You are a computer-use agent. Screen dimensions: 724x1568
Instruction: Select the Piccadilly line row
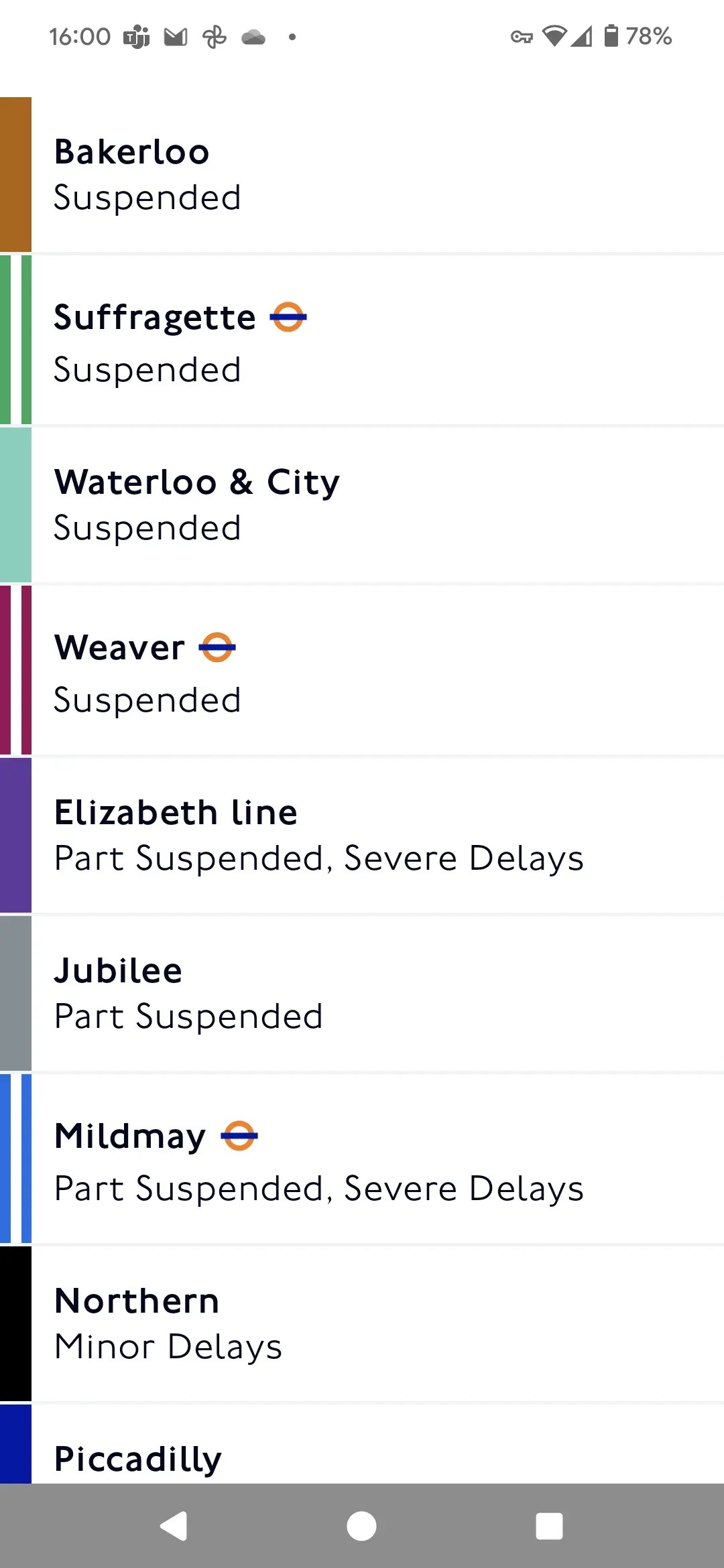click(x=362, y=1444)
